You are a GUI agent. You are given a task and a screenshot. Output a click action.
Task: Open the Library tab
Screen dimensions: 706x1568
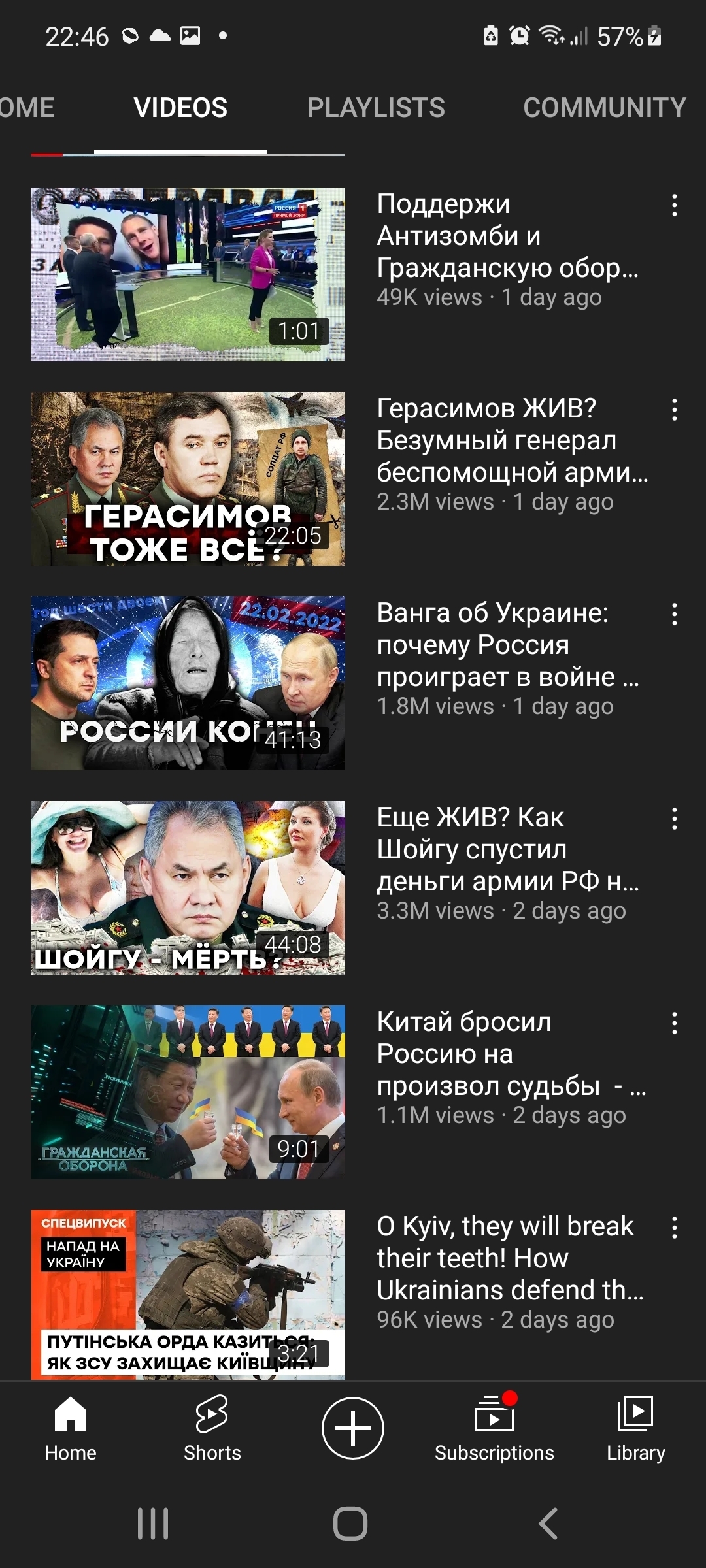pos(635,1428)
